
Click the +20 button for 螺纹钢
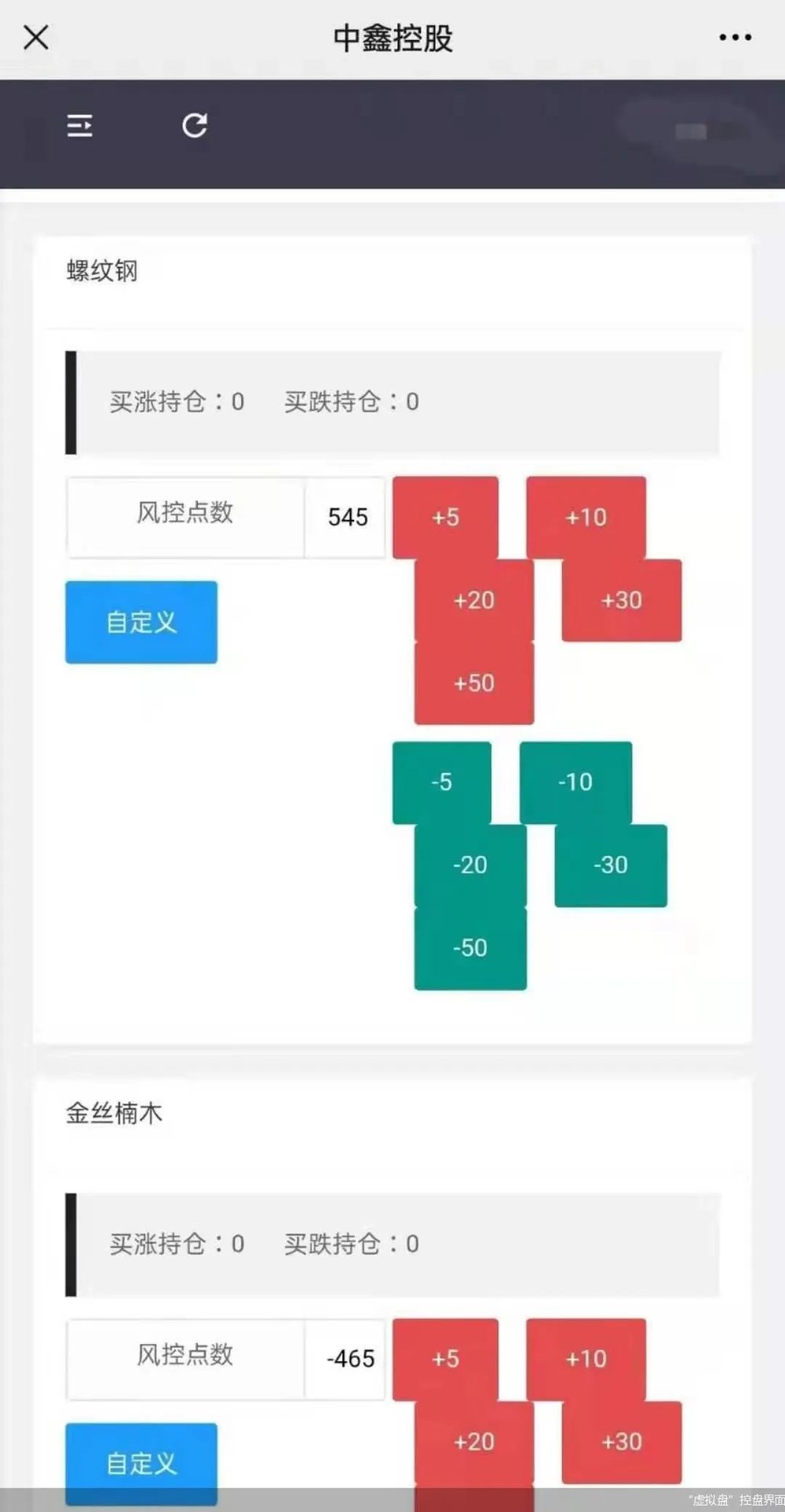pyautogui.click(x=472, y=600)
